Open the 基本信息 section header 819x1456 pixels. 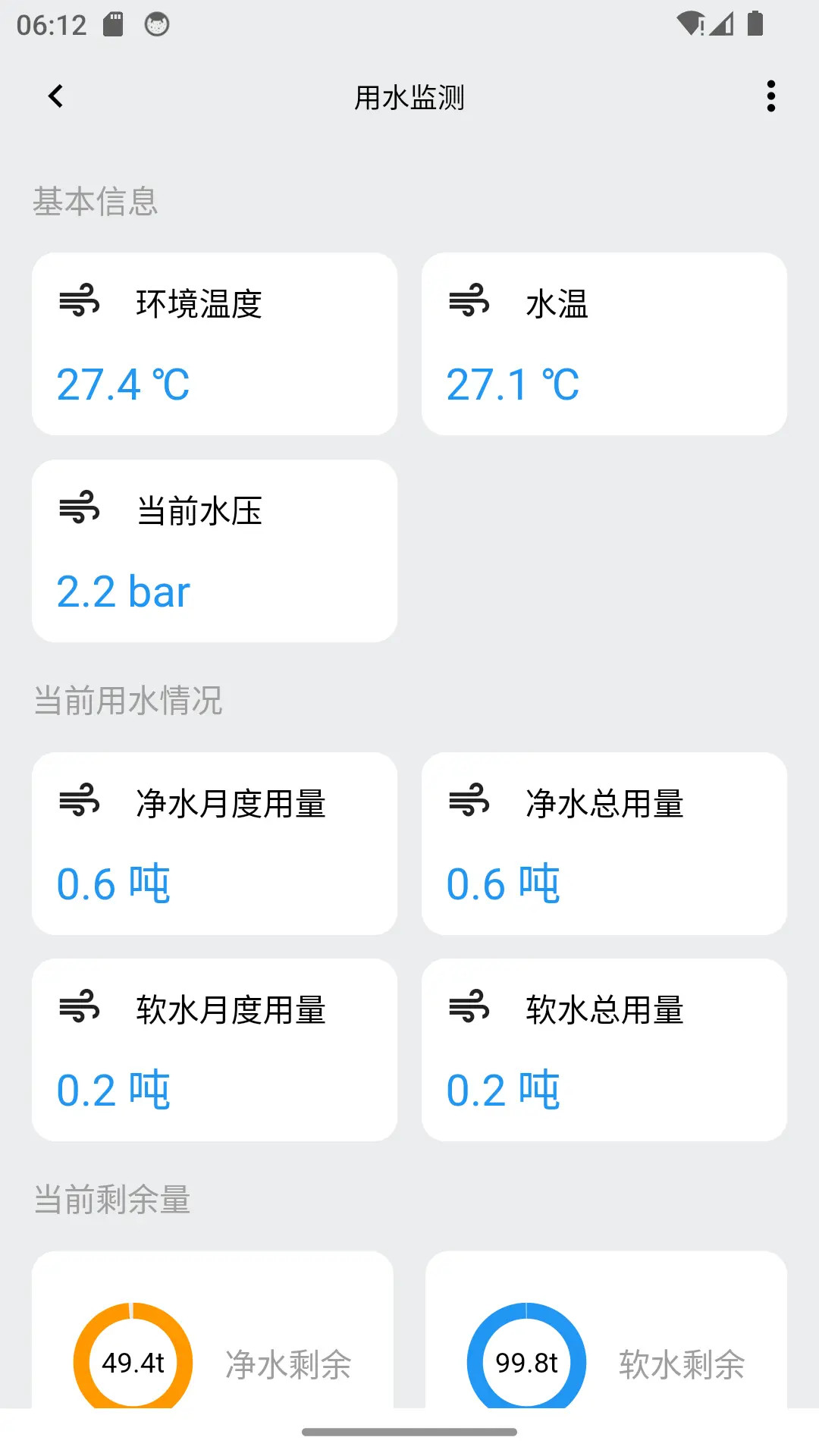point(96,201)
